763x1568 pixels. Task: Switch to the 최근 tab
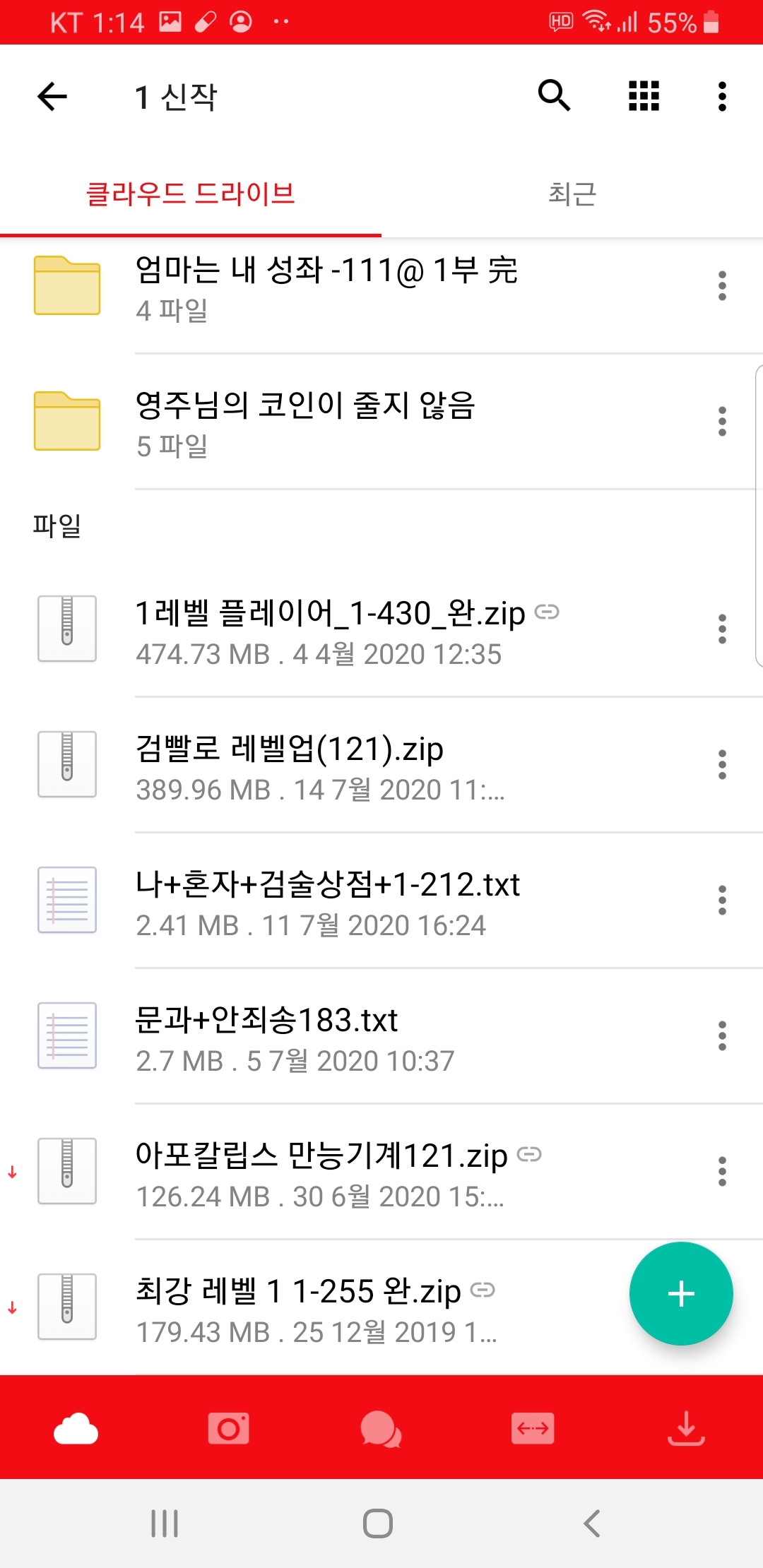coord(572,194)
